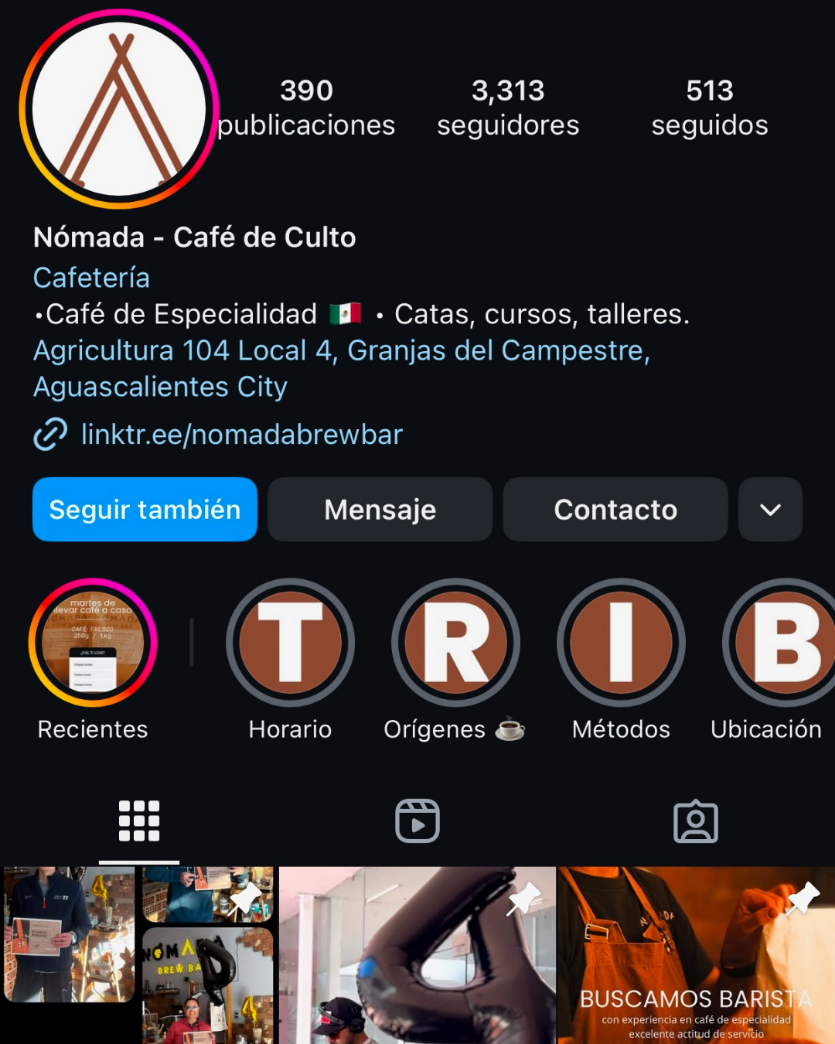
Task: Open the pinned Nómada Brew Bar collage post
Action: (138, 955)
